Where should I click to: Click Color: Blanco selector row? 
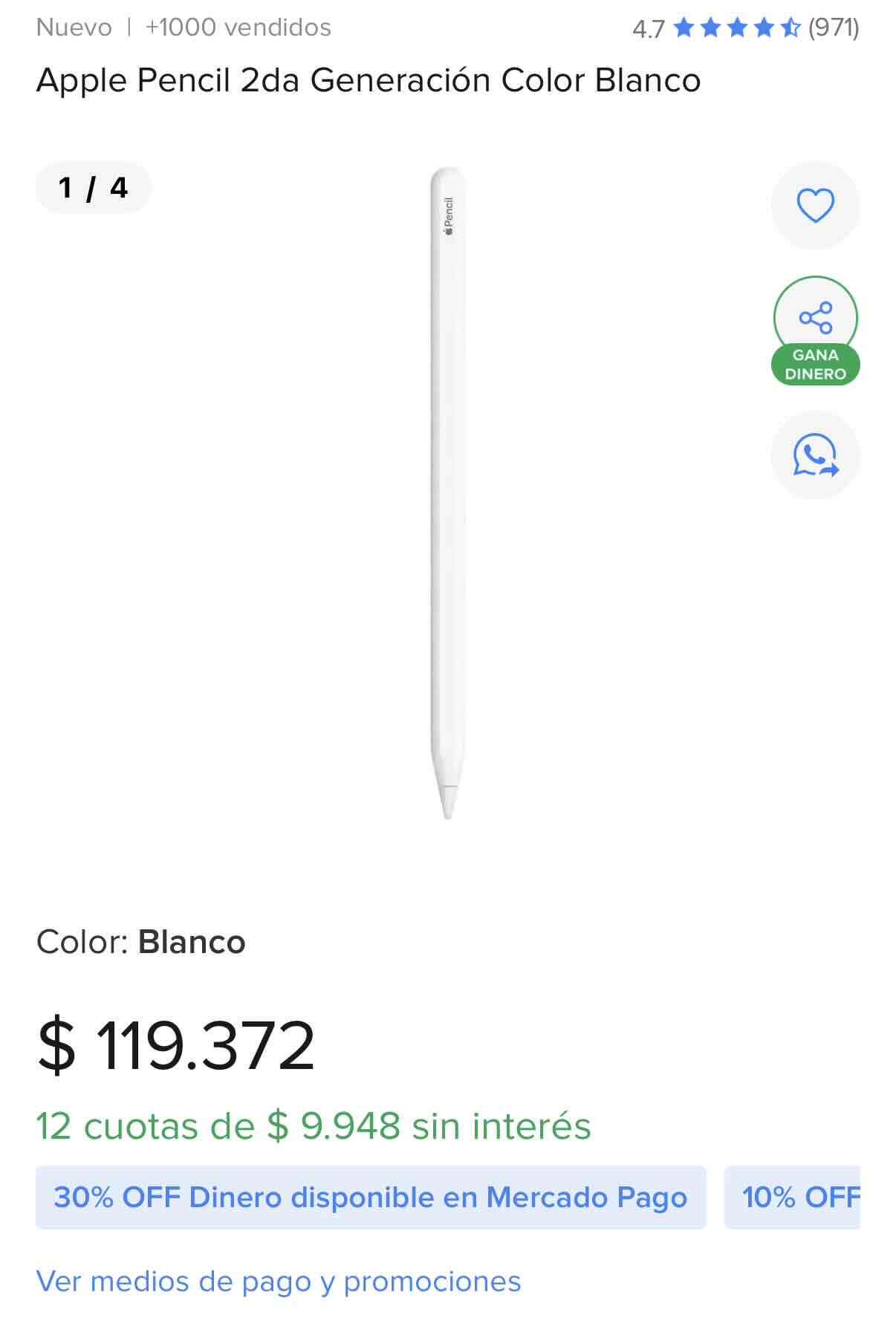(141, 943)
